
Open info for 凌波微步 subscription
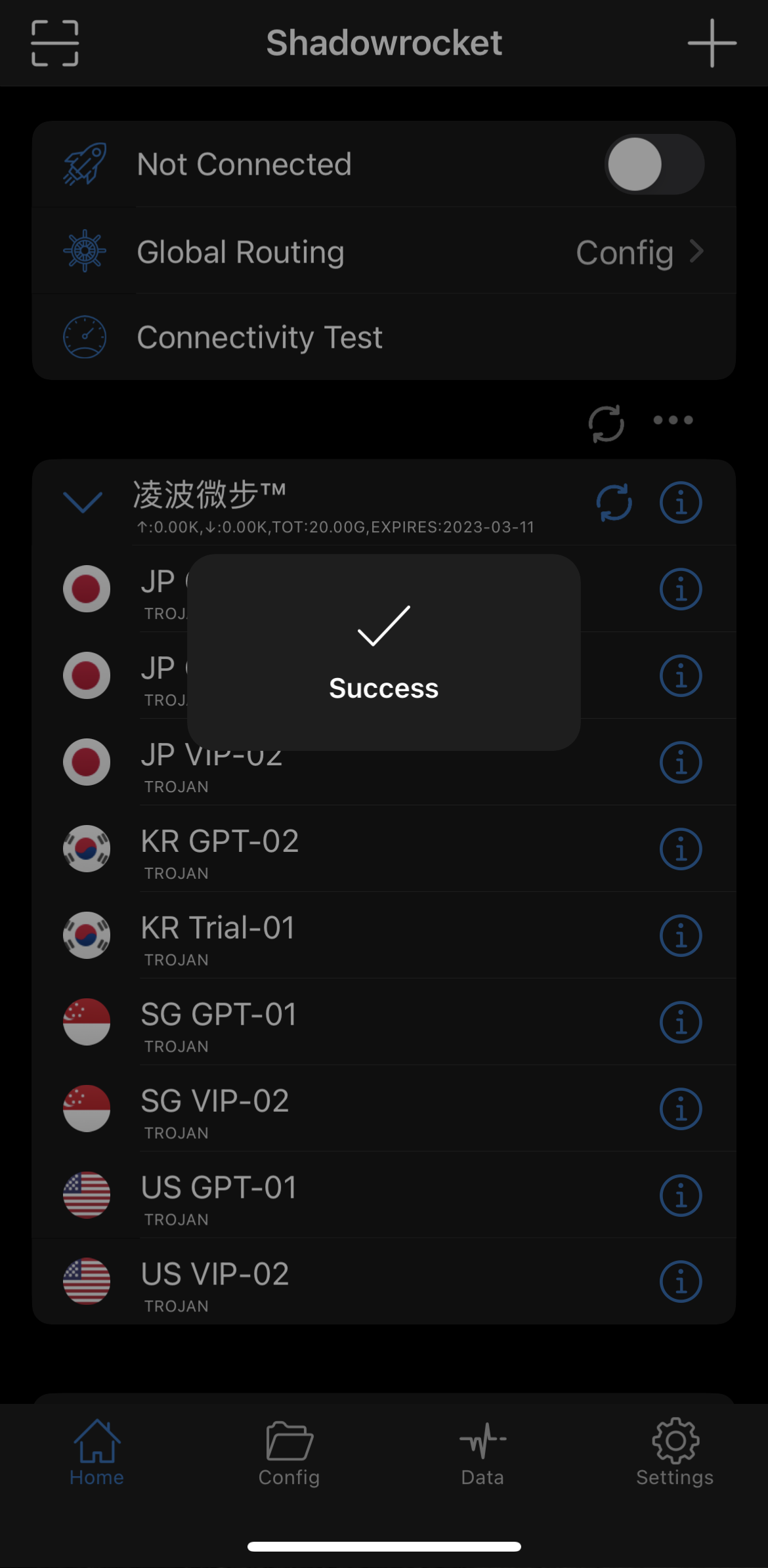[x=681, y=503]
